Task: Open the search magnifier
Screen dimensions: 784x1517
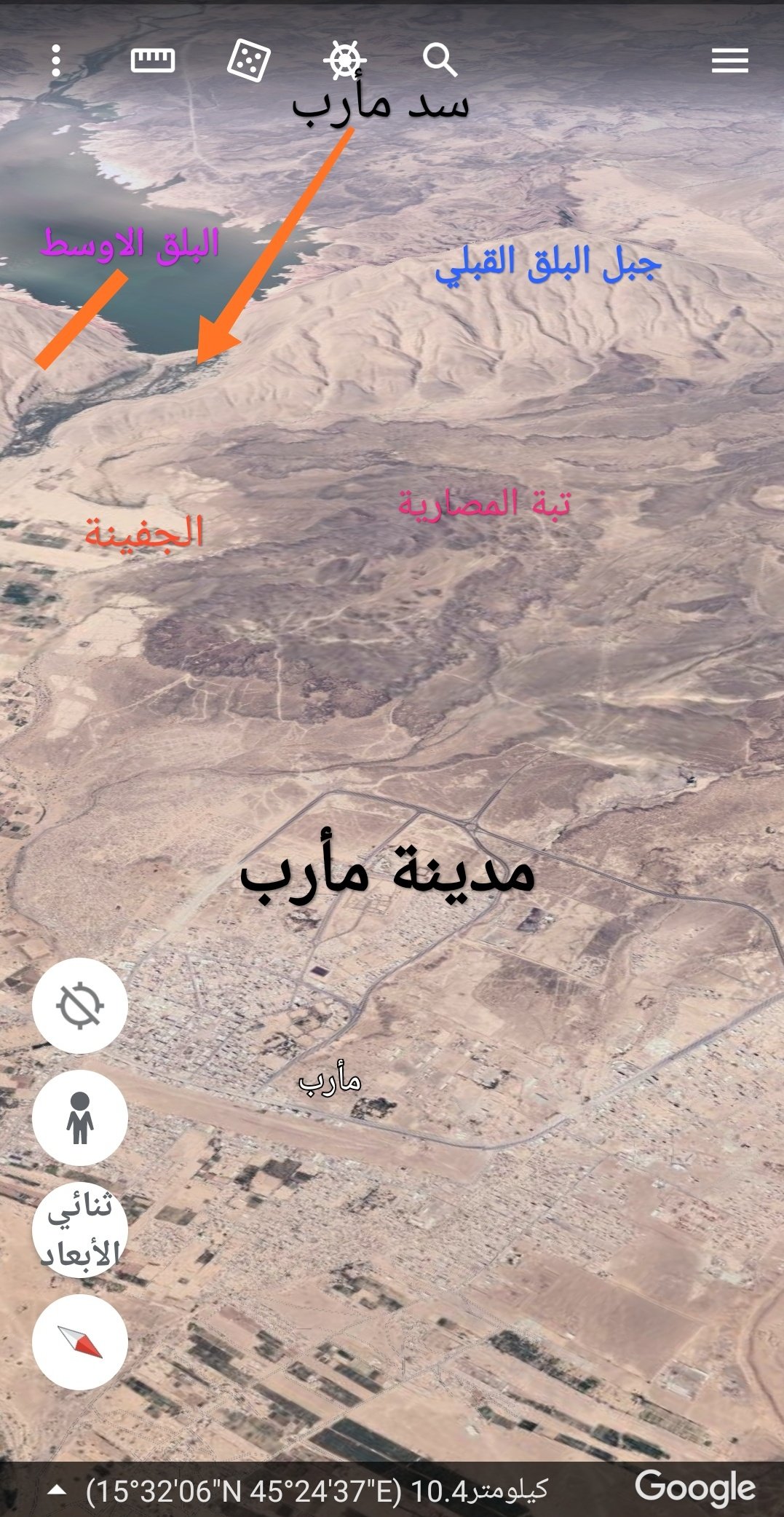Action: click(440, 60)
